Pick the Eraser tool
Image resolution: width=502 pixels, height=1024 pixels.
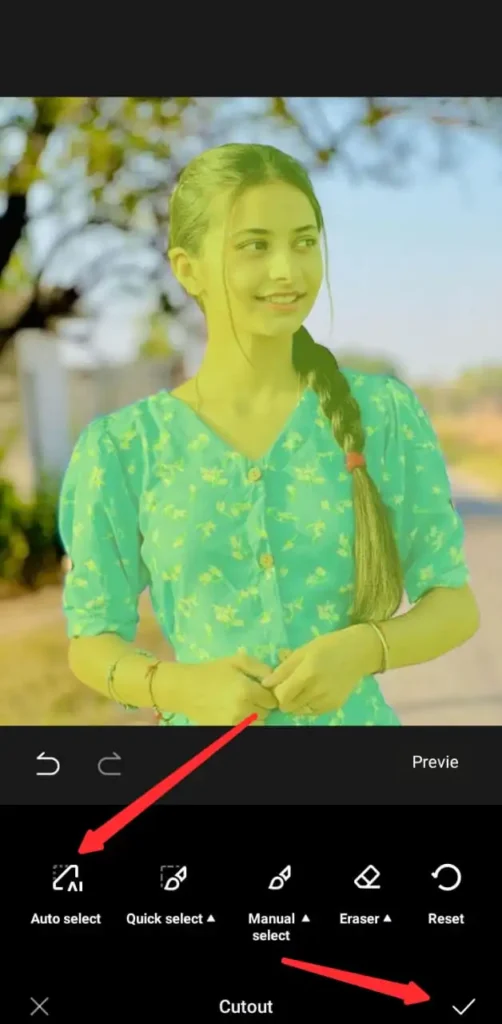[366, 893]
